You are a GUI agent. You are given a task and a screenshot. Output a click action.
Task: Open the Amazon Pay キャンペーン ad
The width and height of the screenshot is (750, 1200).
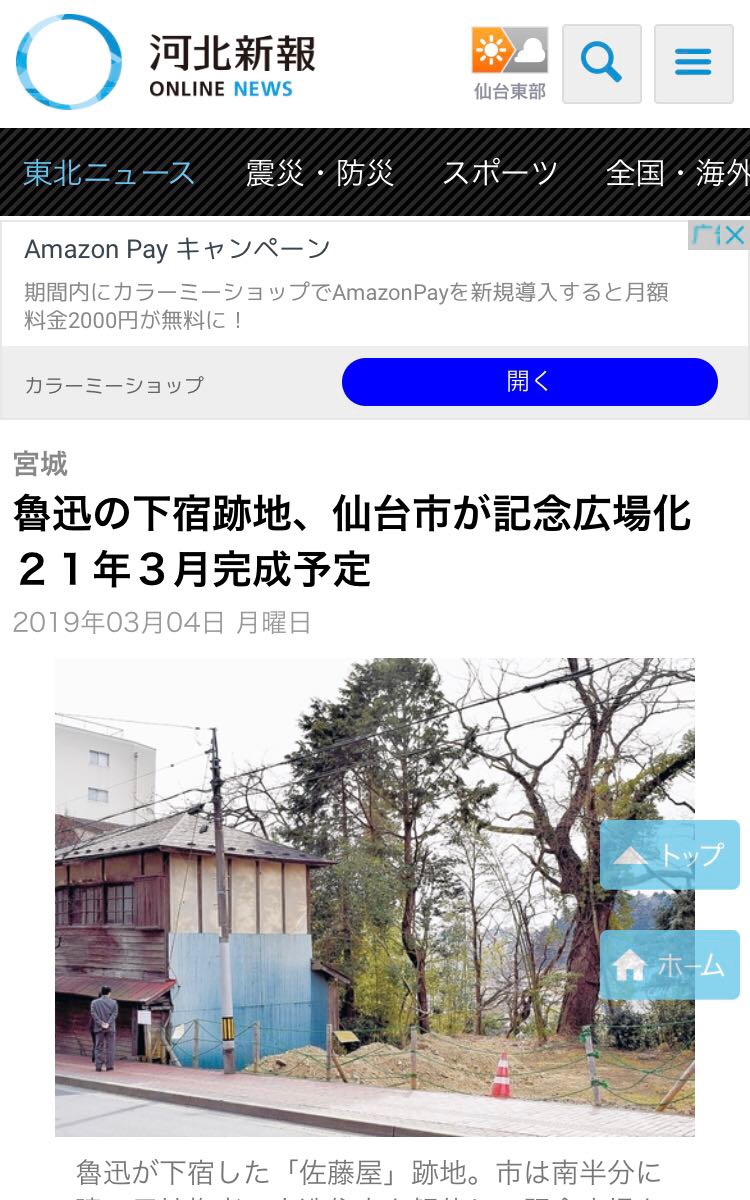pos(177,248)
